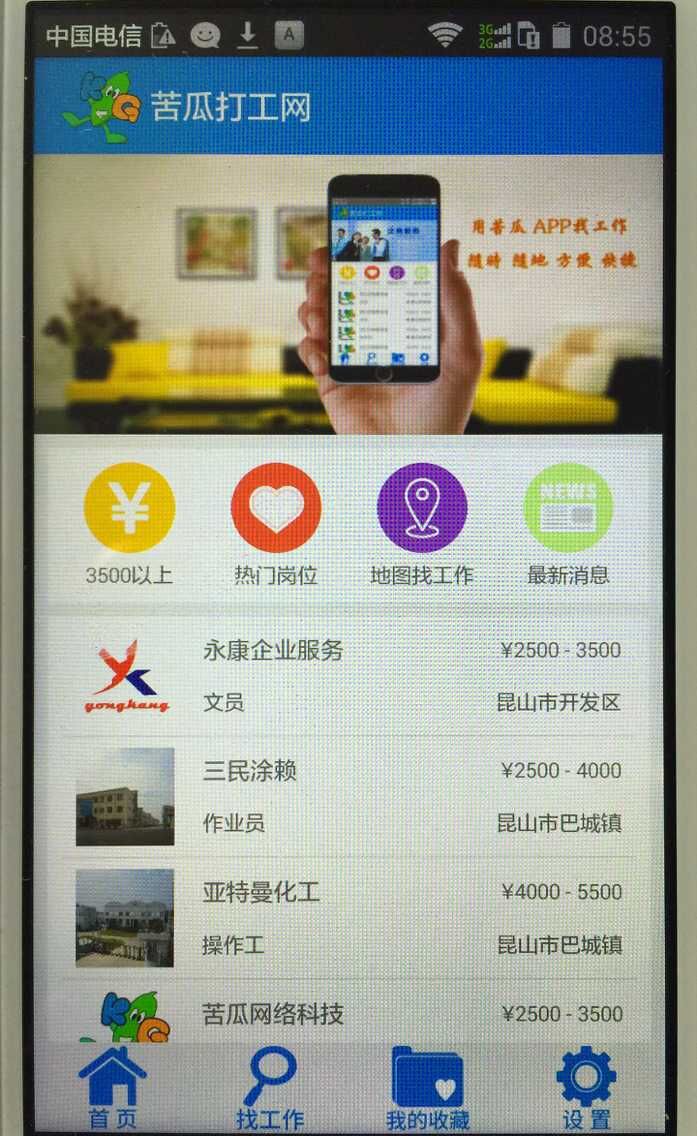Open the 三民涂赖 作业员 job listing
The height and width of the screenshot is (1136, 697).
pos(348,797)
